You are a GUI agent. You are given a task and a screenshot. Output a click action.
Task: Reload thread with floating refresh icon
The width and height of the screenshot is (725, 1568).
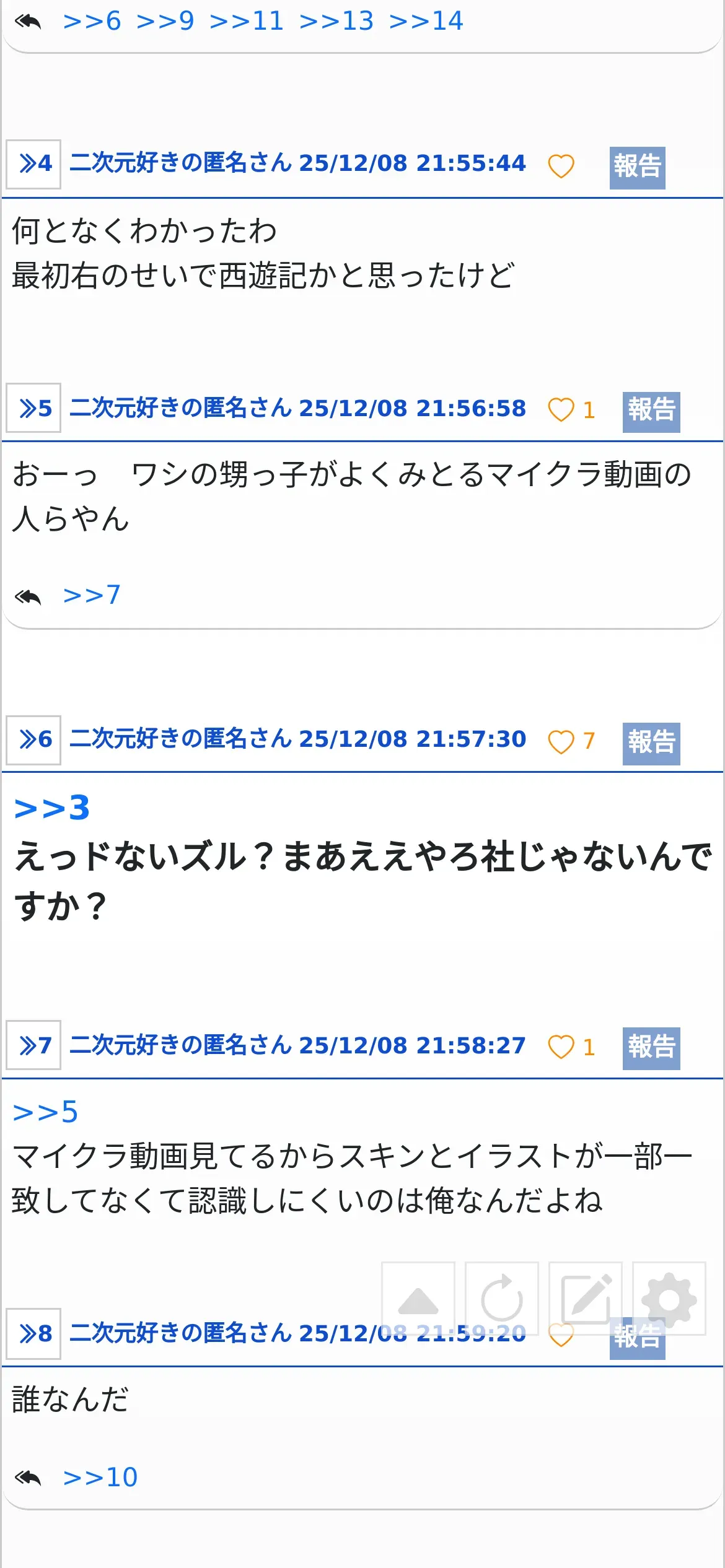pyautogui.click(x=502, y=1299)
